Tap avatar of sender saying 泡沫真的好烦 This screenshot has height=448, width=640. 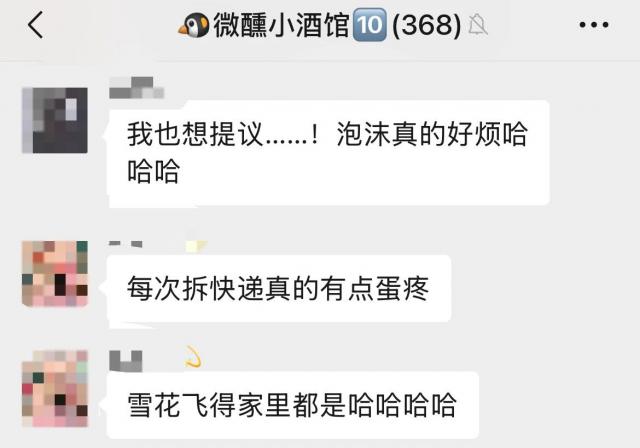[x=54, y=120]
